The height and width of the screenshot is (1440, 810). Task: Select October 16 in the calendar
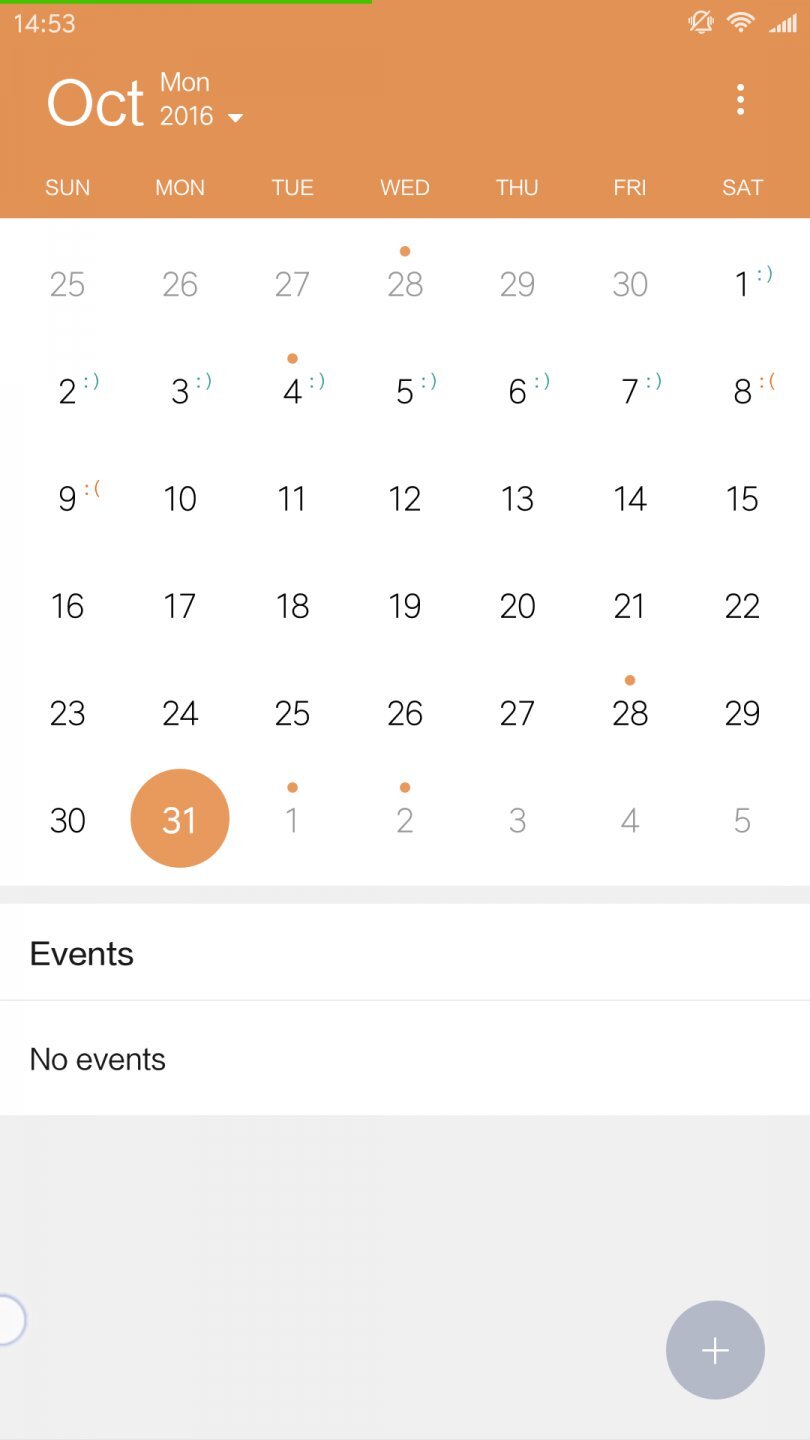click(x=68, y=606)
